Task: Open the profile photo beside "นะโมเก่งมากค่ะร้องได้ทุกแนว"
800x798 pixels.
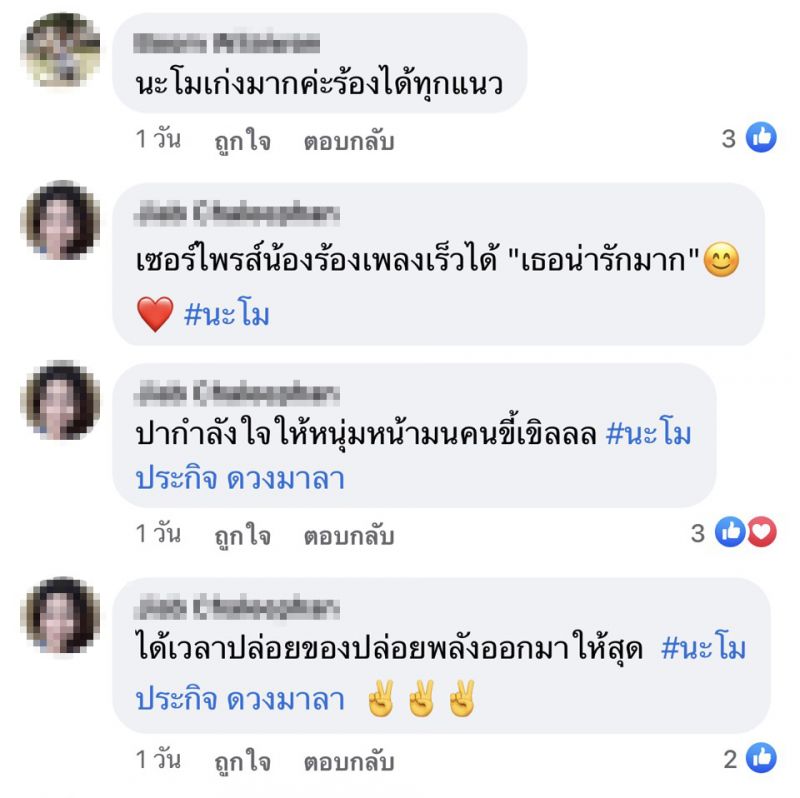Action: coord(62,52)
